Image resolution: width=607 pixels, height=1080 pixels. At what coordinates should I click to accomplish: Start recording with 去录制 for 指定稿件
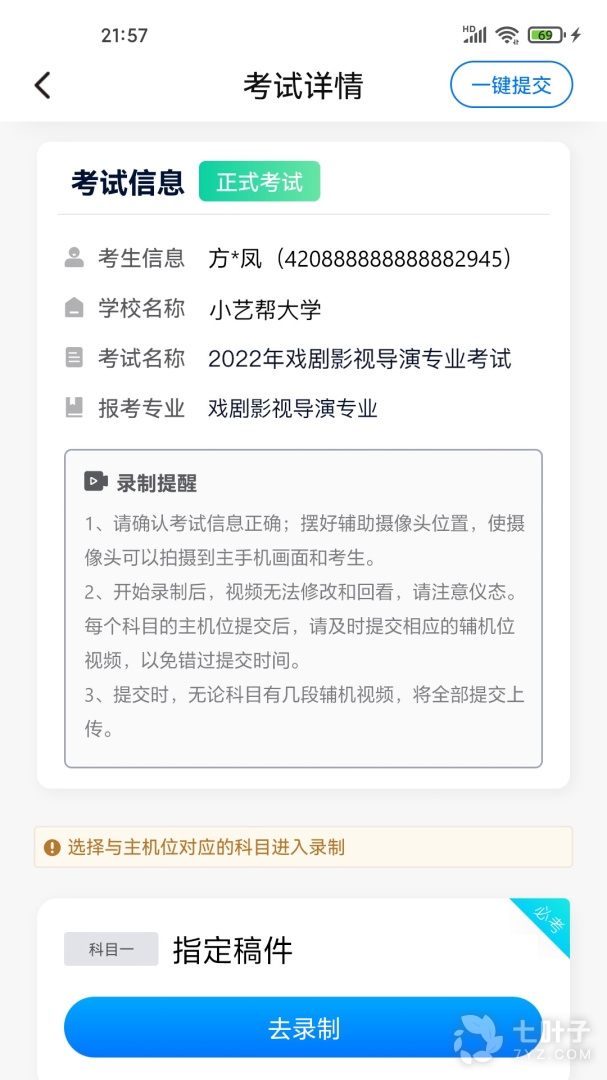(x=303, y=1027)
